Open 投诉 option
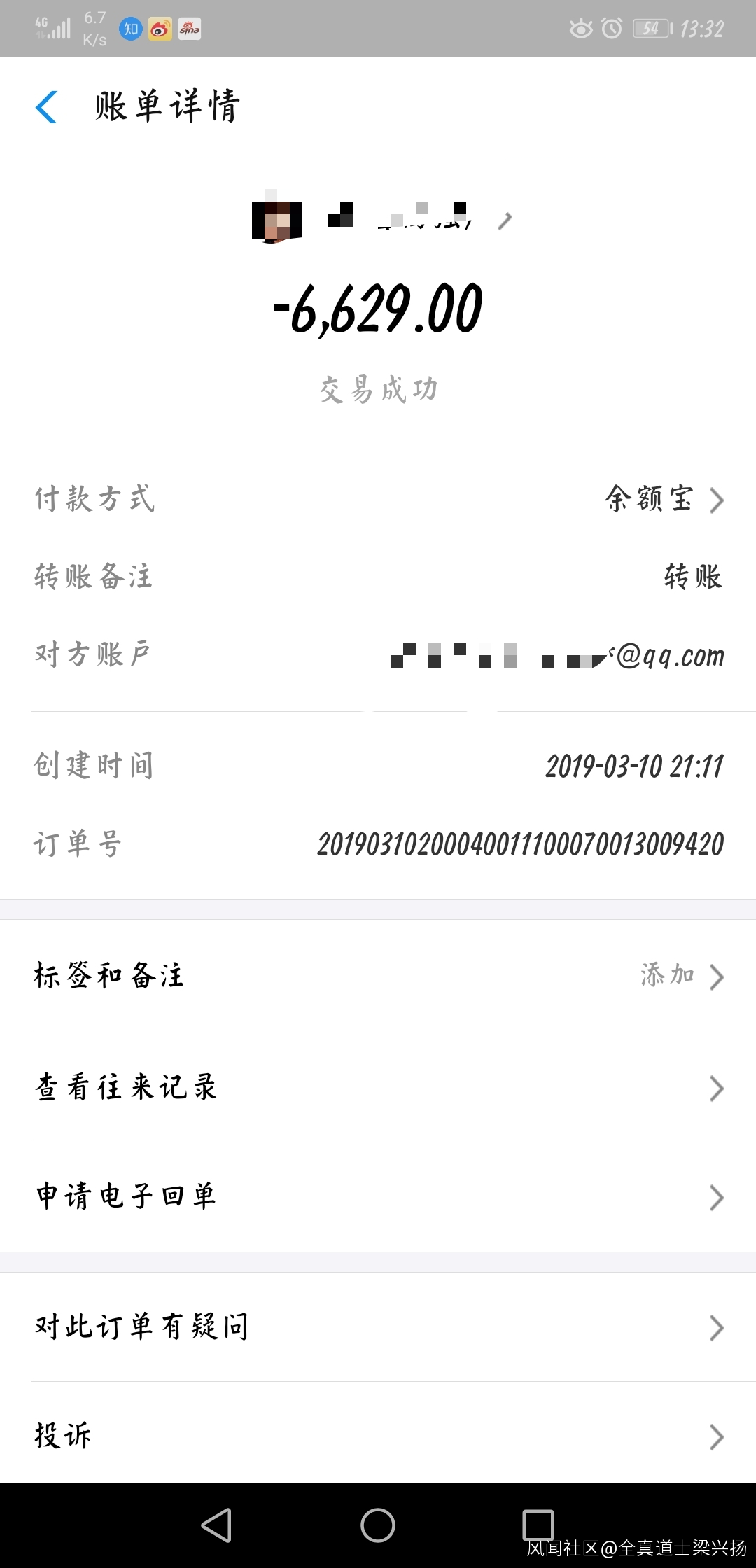 (x=378, y=1436)
